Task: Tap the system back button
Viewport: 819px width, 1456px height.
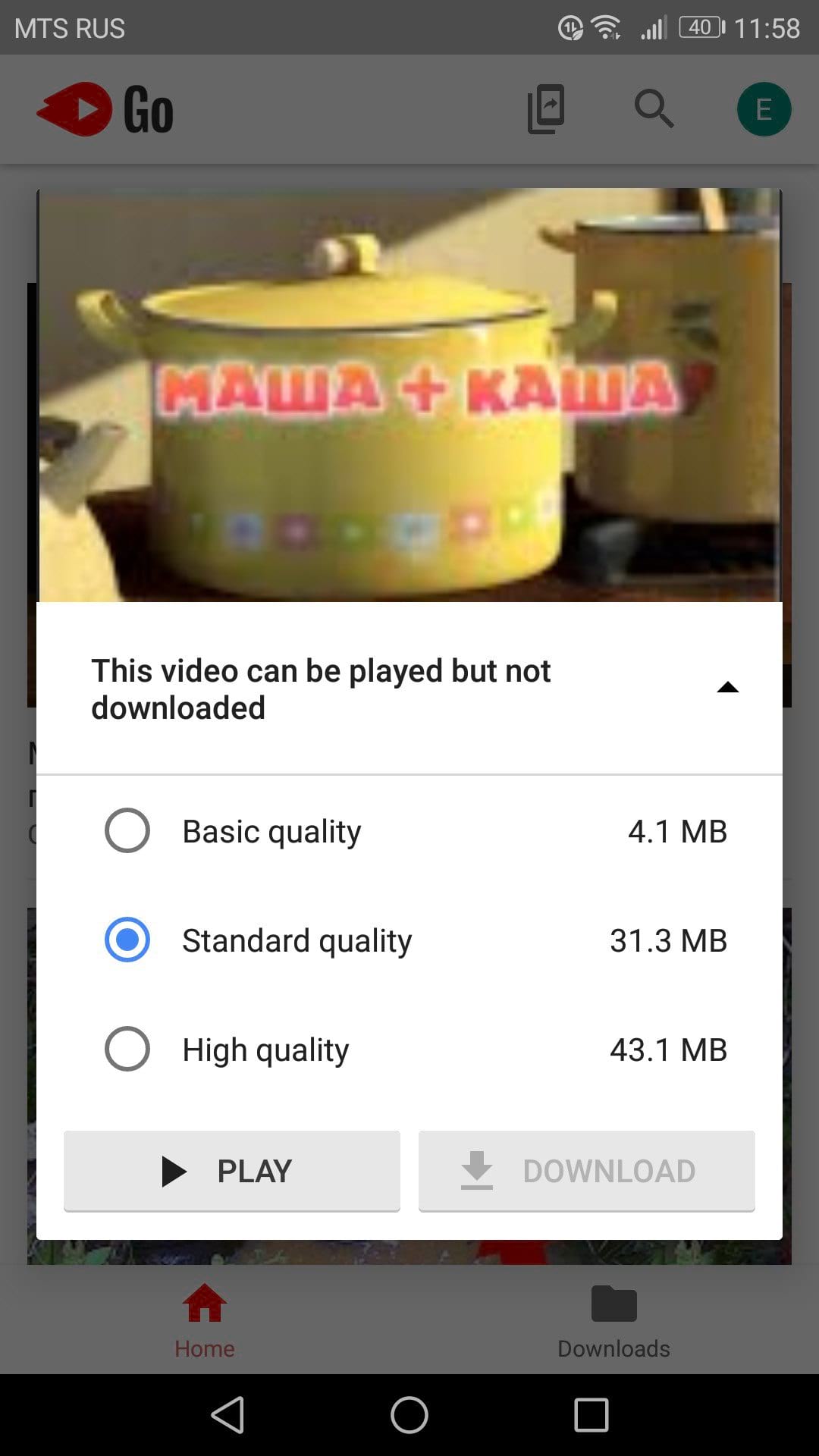Action: point(227,1415)
